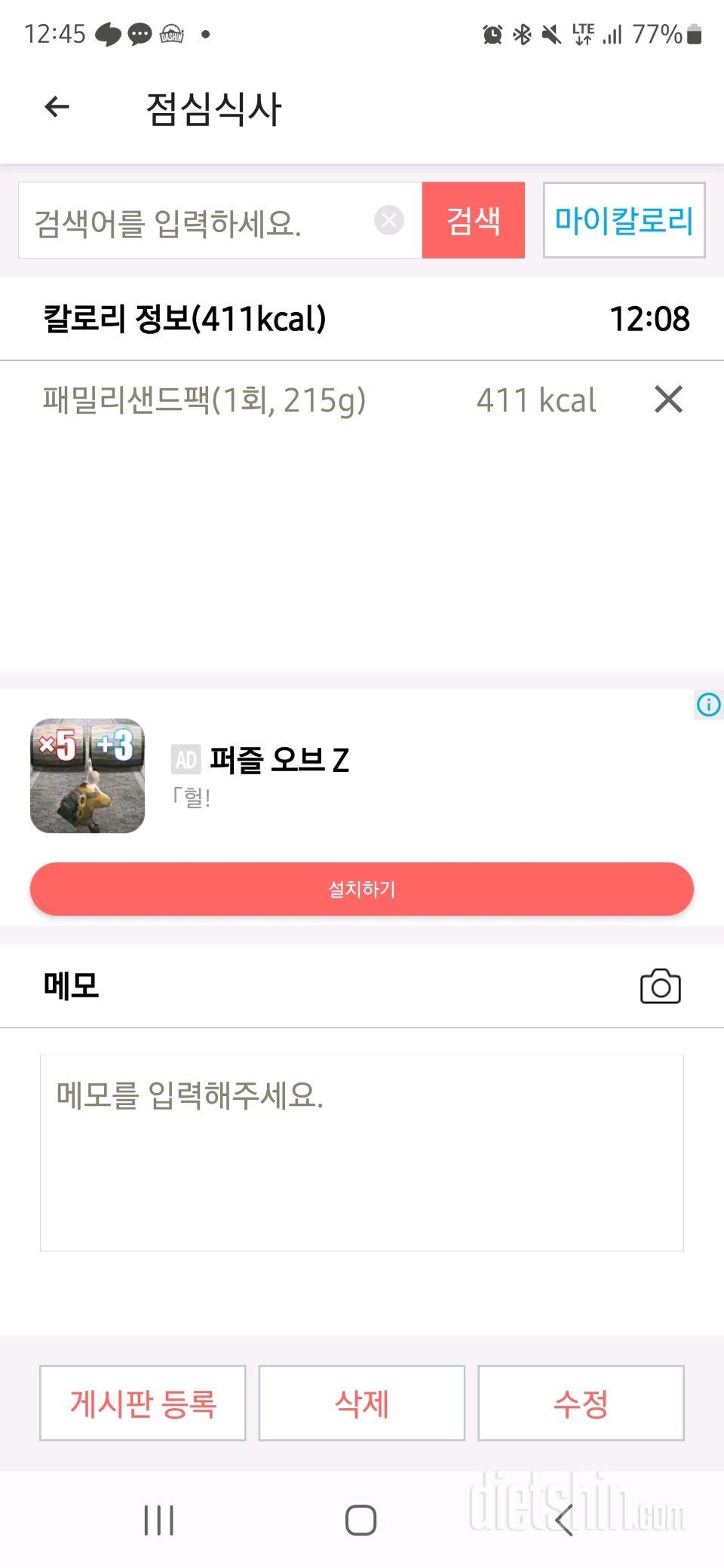
Task: Open 마이칼로리
Action: click(x=624, y=220)
